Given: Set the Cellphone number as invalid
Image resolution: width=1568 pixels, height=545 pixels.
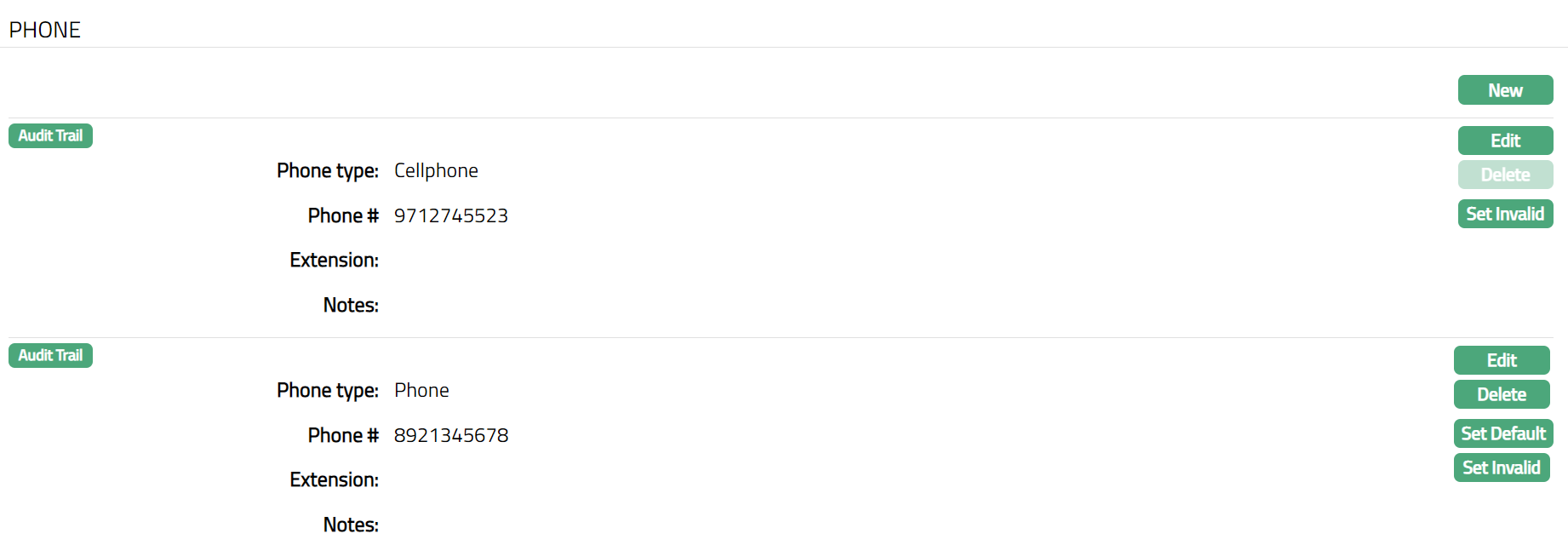Looking at the screenshot, I should pyautogui.click(x=1505, y=214).
